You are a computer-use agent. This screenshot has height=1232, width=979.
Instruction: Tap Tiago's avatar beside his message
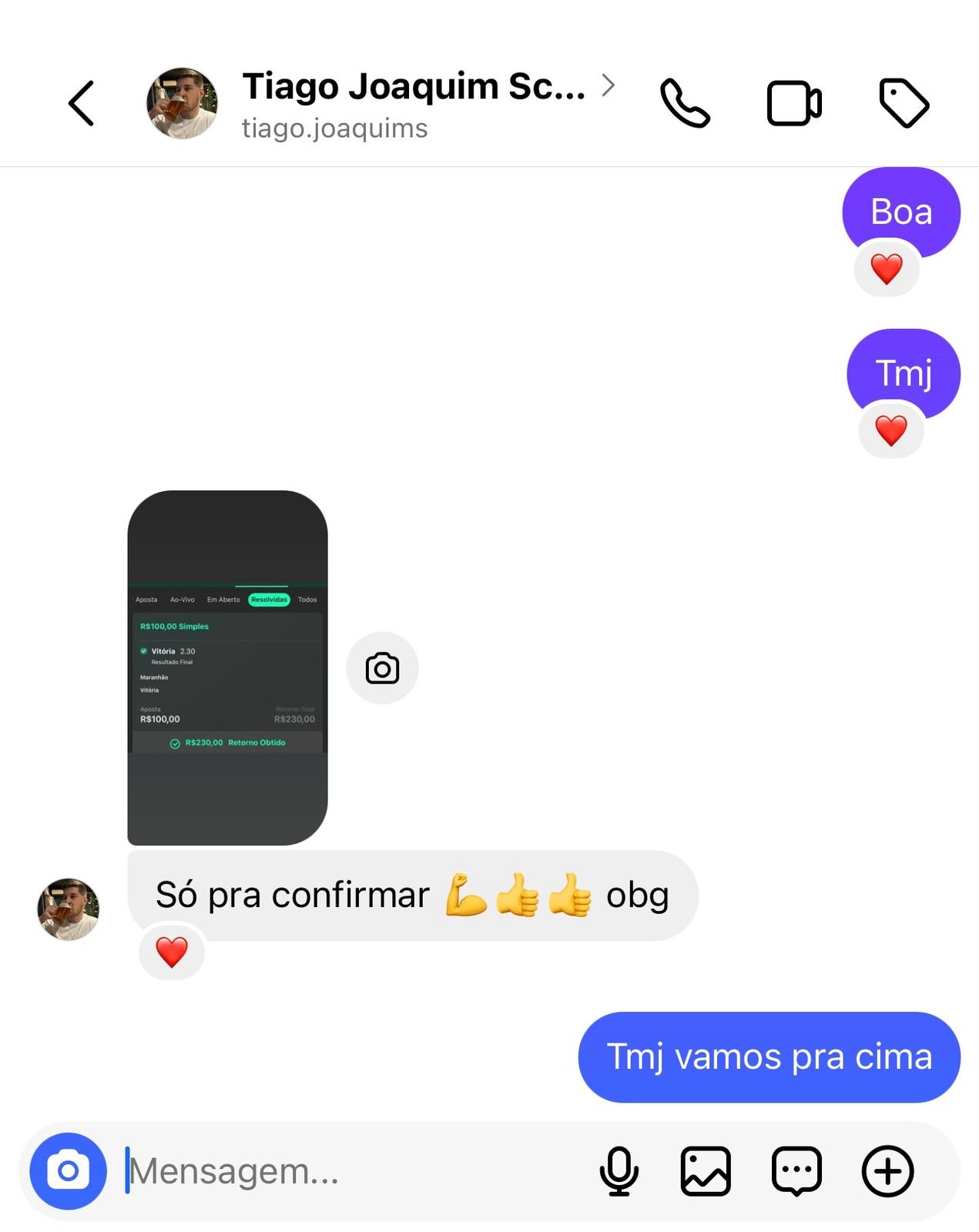pos(69,909)
